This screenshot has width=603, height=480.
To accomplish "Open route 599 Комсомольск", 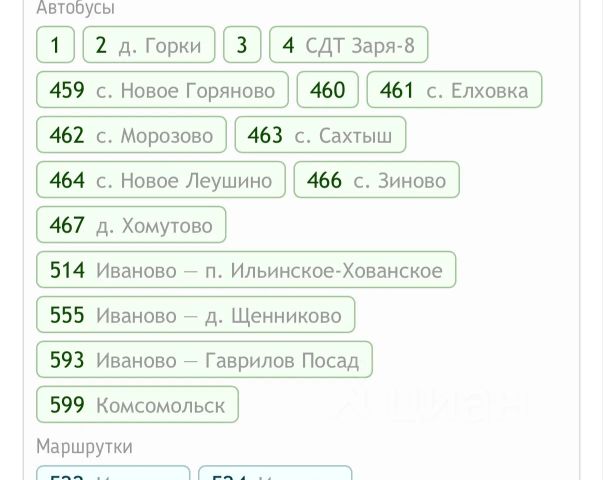I will (137, 405).
